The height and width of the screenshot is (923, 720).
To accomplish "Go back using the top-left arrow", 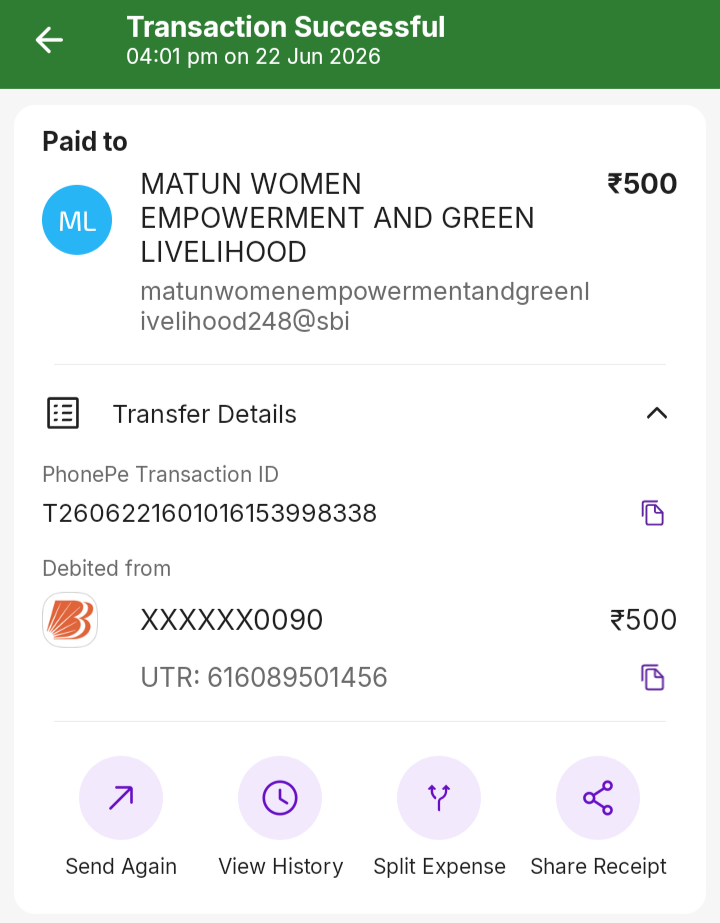I will pyautogui.click(x=49, y=41).
